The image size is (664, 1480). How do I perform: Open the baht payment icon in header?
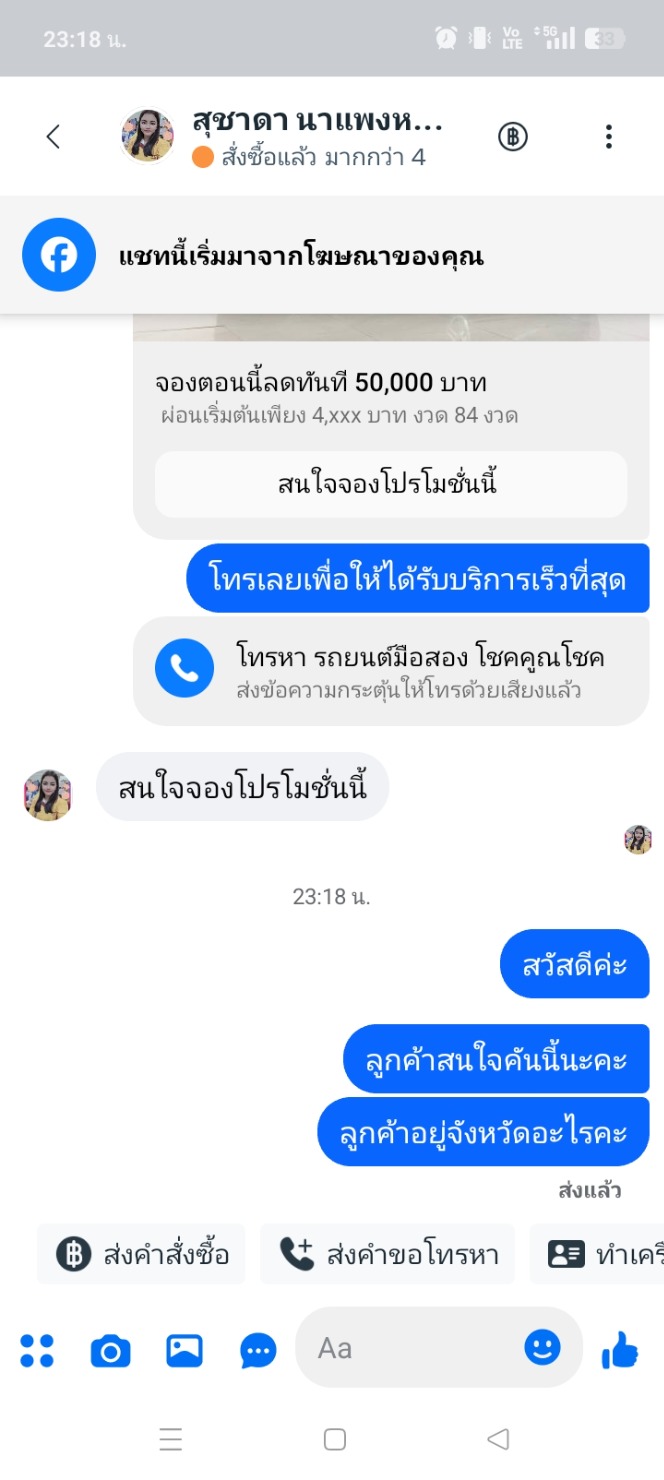point(513,137)
